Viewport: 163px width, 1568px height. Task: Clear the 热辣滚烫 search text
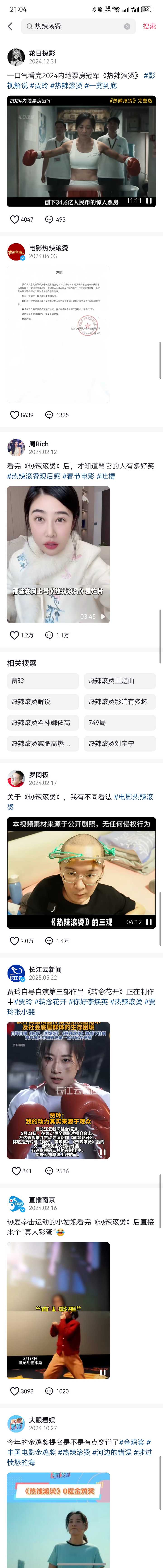pyautogui.click(x=127, y=26)
